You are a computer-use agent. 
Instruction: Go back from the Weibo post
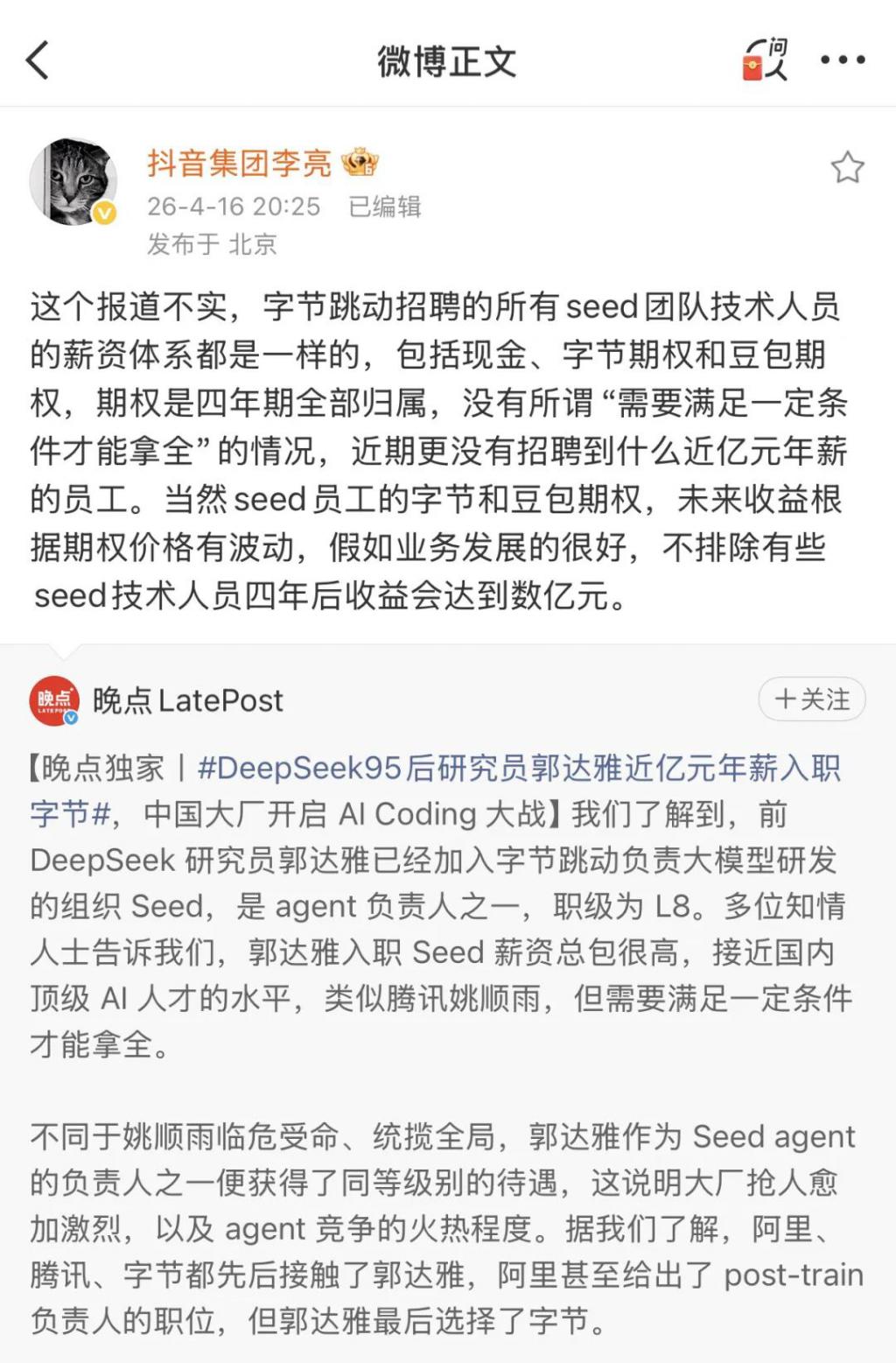tap(38, 60)
